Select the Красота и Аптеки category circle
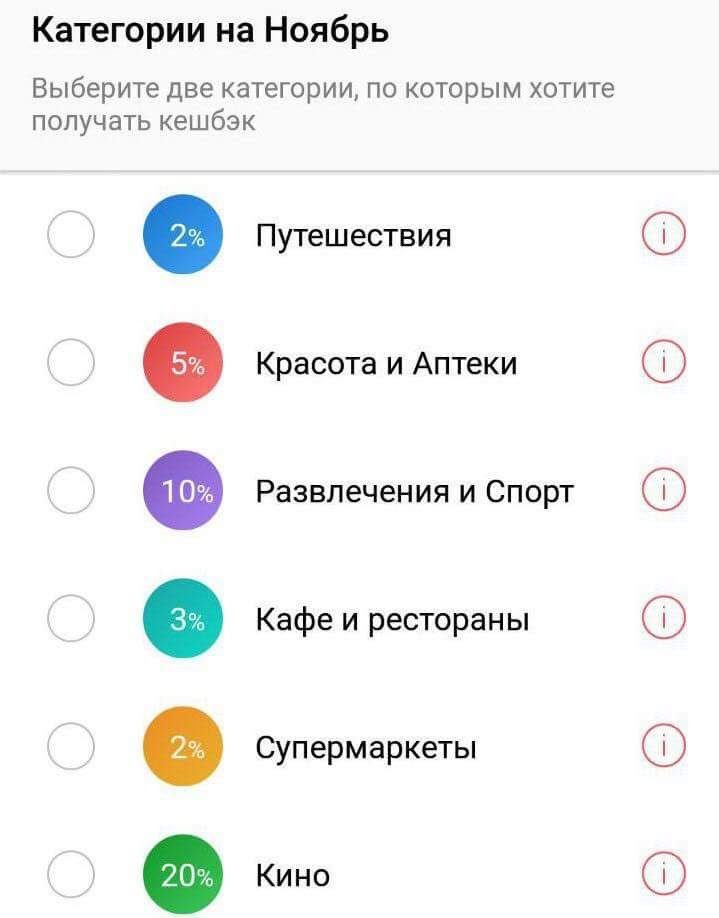The image size is (719, 918). click(x=71, y=362)
